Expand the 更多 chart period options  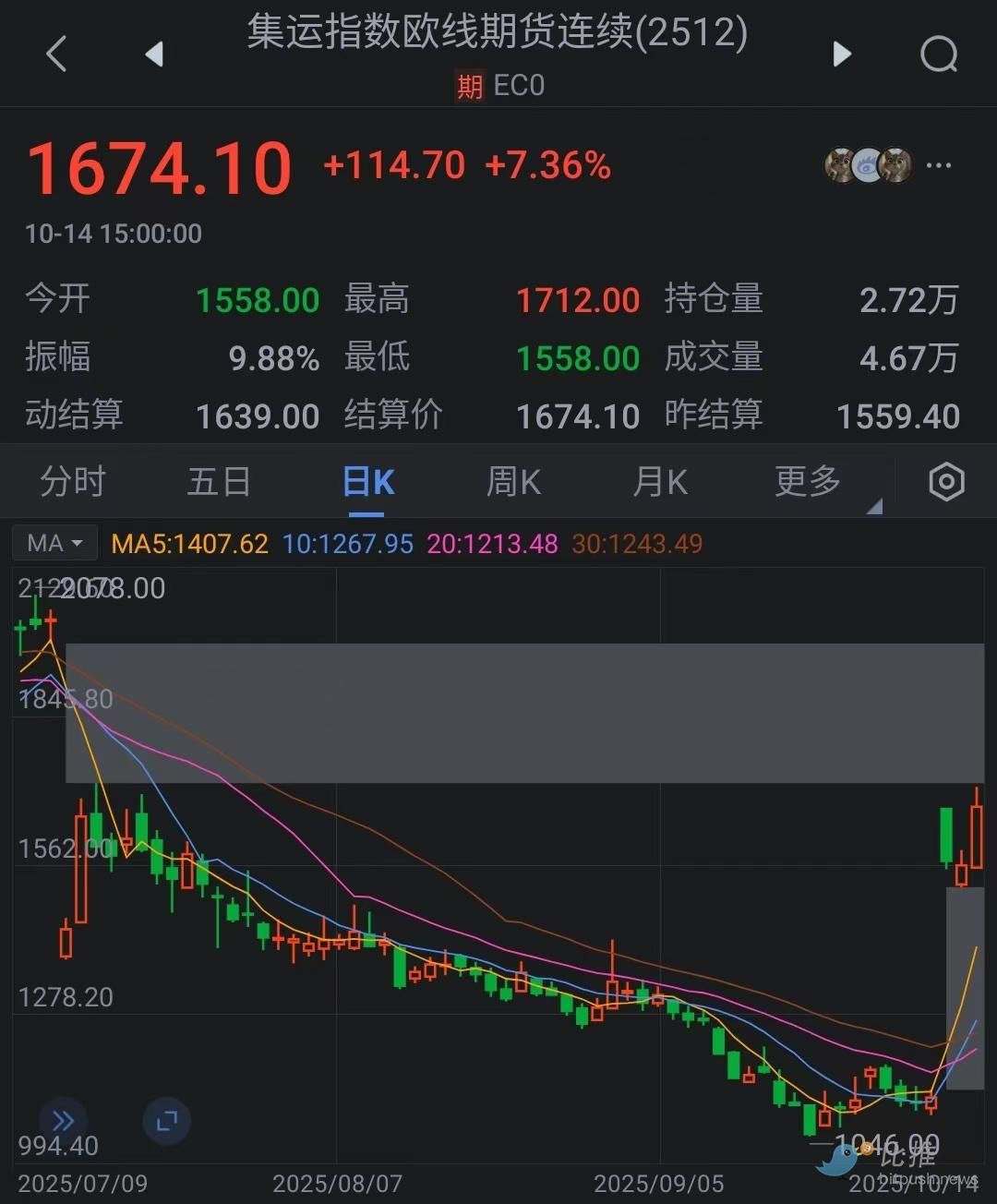click(x=810, y=481)
